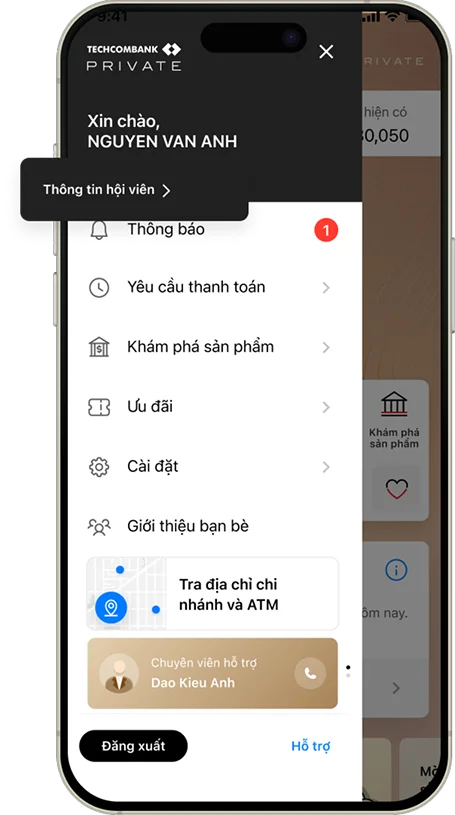The width and height of the screenshot is (455, 815).
Task: Open Tra địa chỉ chi nhánh và ATM card
Action: click(213, 594)
